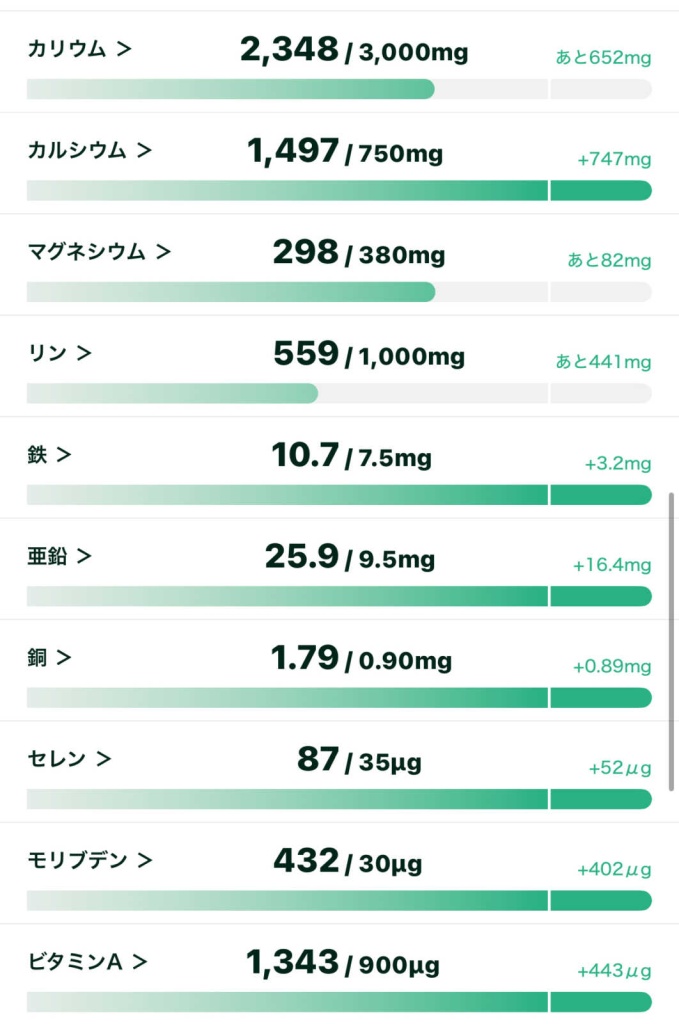Select the セレン nutrient row
Image resolution: width=679 pixels, height=1024 pixels.
click(69, 759)
